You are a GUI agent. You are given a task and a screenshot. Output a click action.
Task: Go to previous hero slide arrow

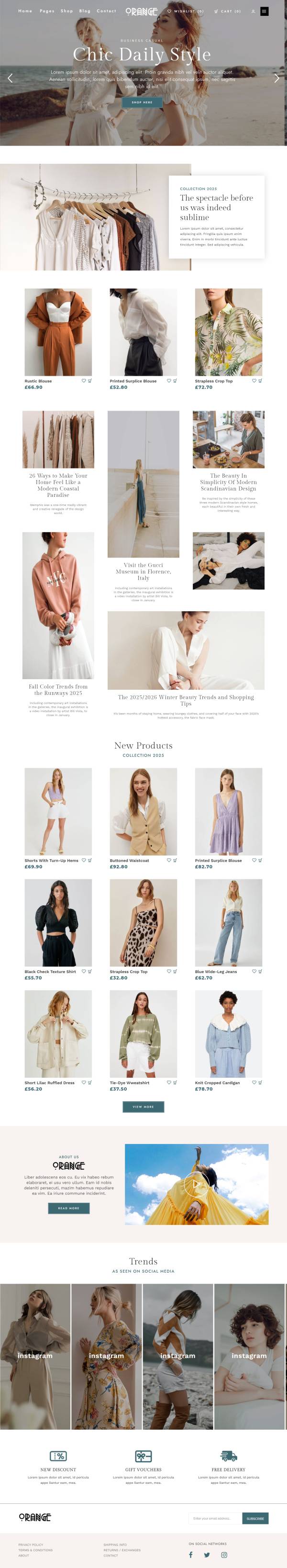[x=10, y=78]
